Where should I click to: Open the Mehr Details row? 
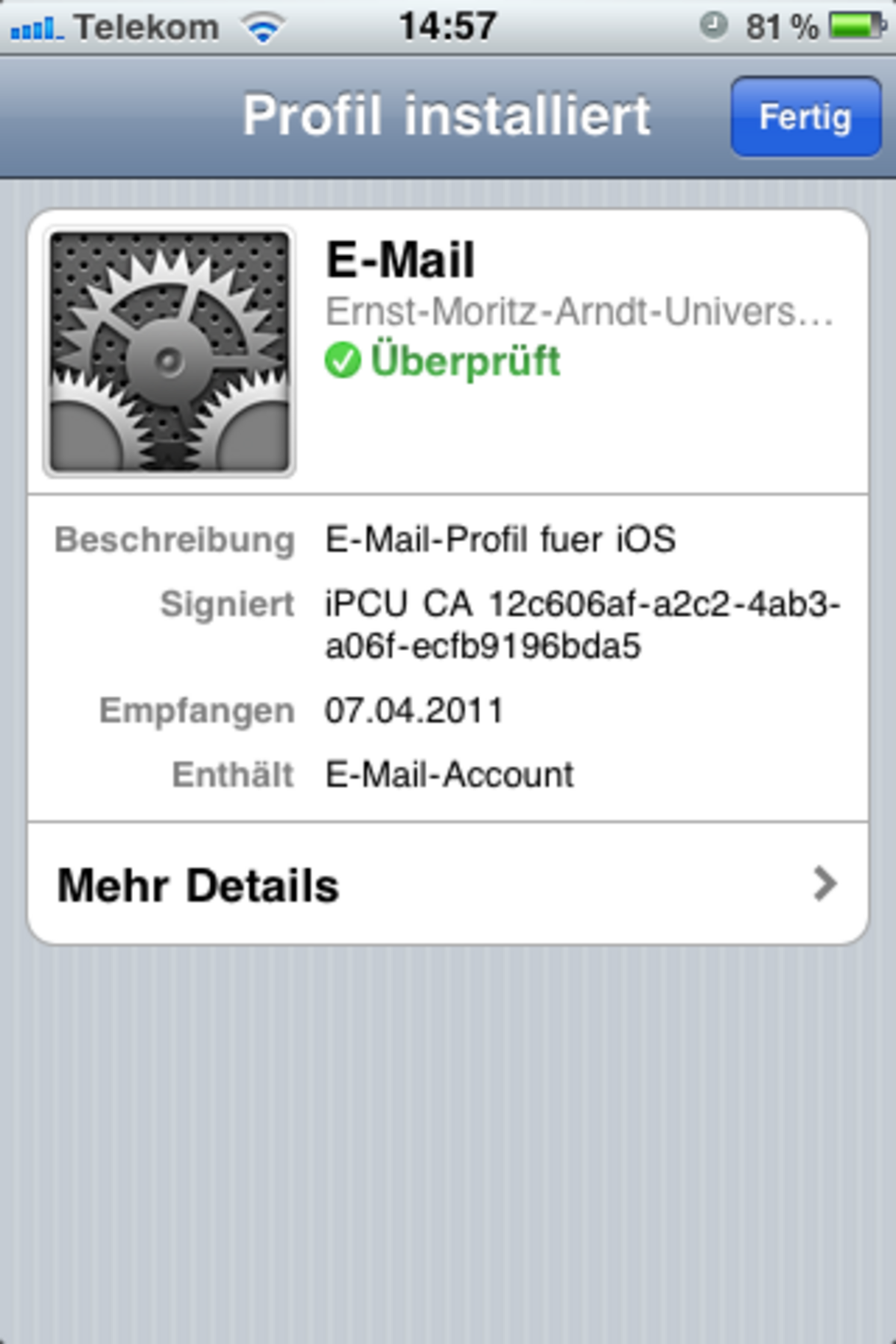click(448, 885)
